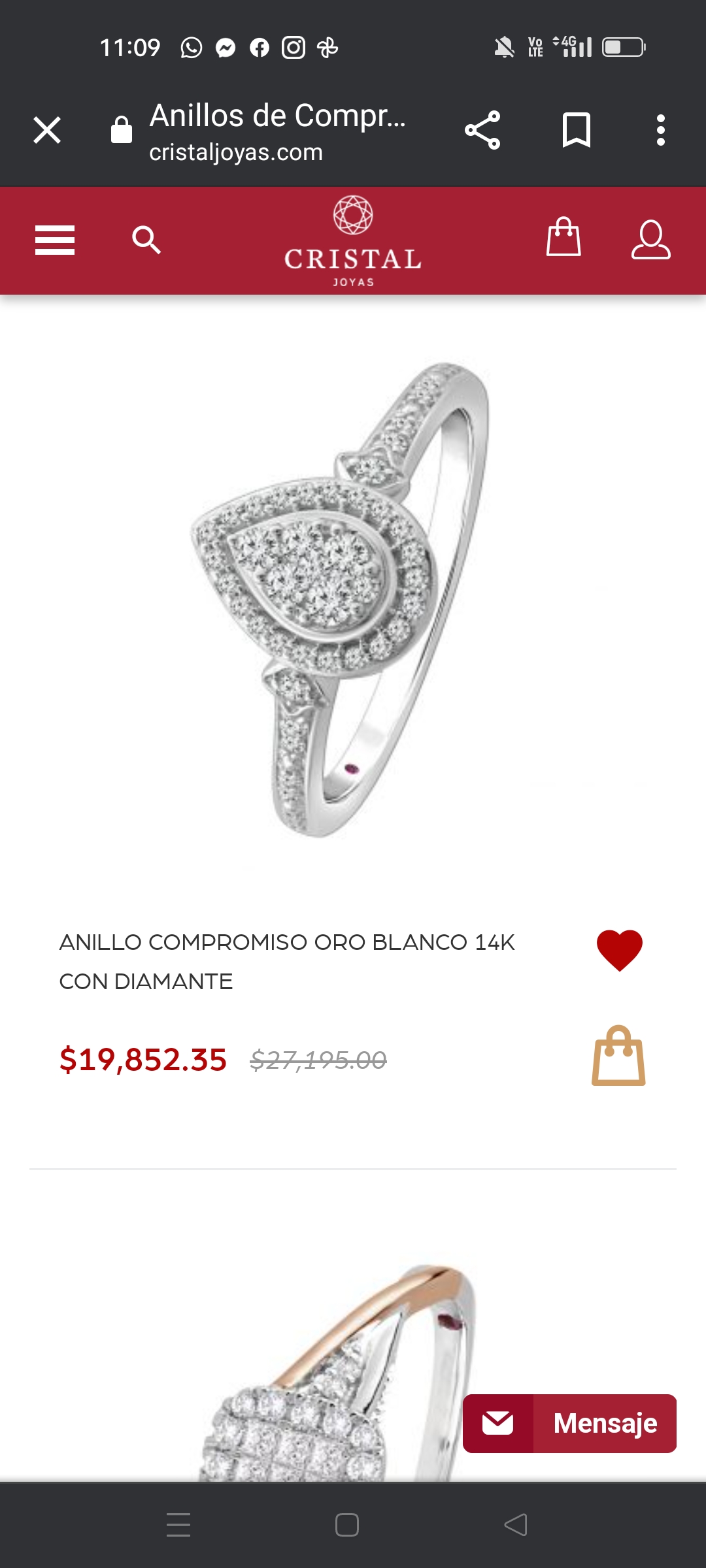Open recent apps from navigation bar
This screenshot has width=706, height=1568.
[178, 1525]
